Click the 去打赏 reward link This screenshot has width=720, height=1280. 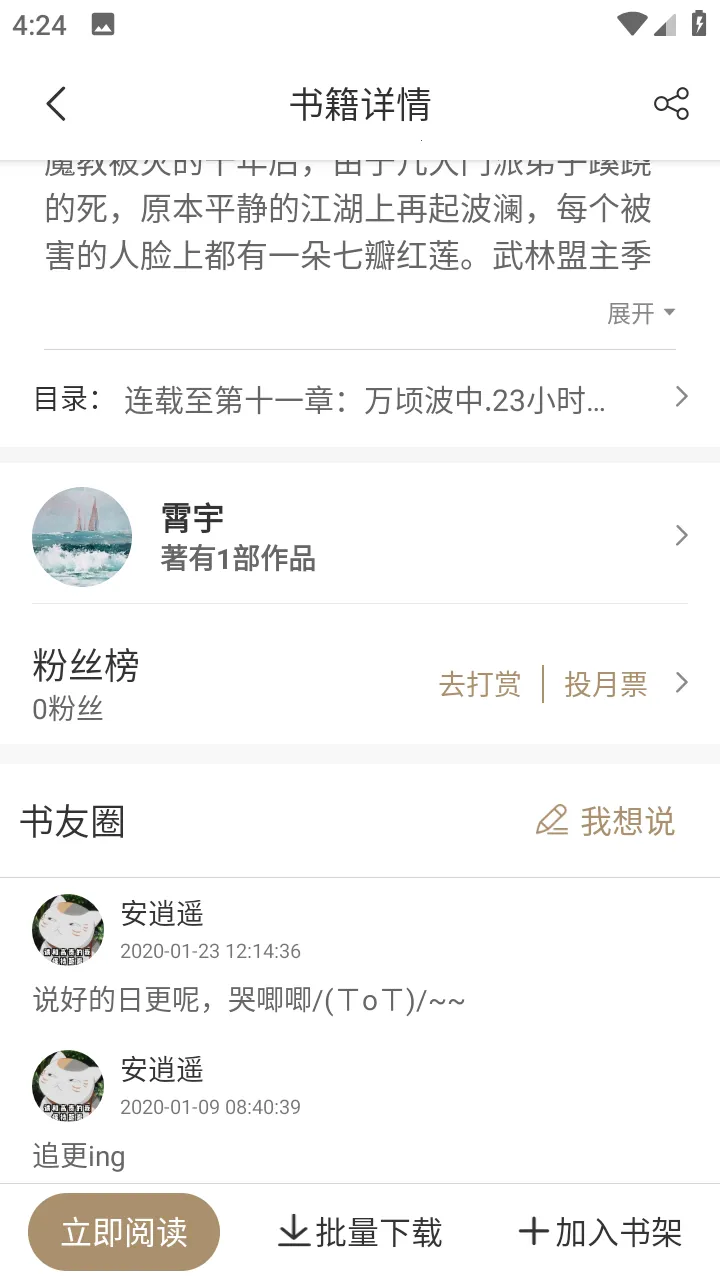480,684
